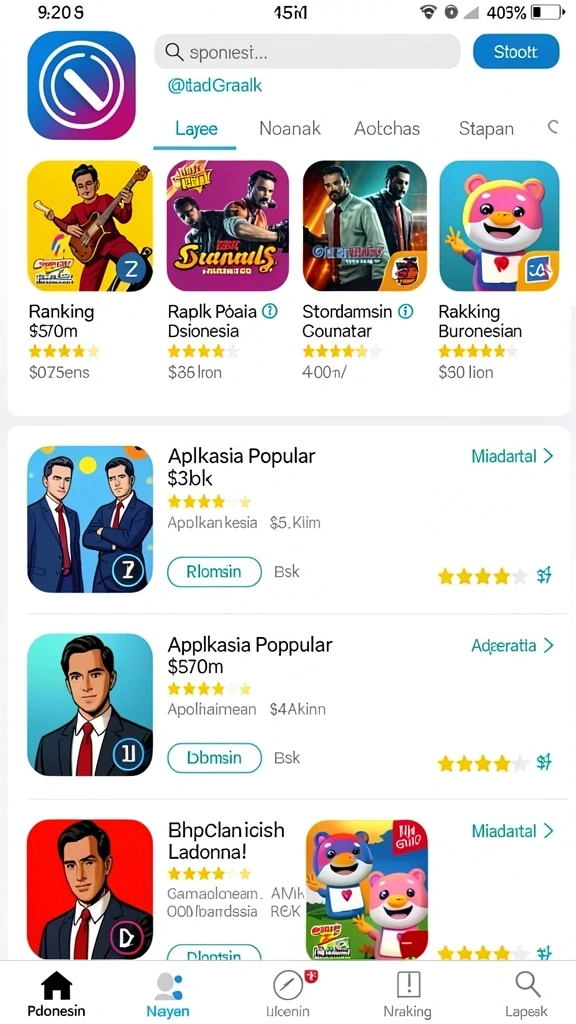
Task: Open the Adgeratia link with chevron
Action: (x=512, y=646)
